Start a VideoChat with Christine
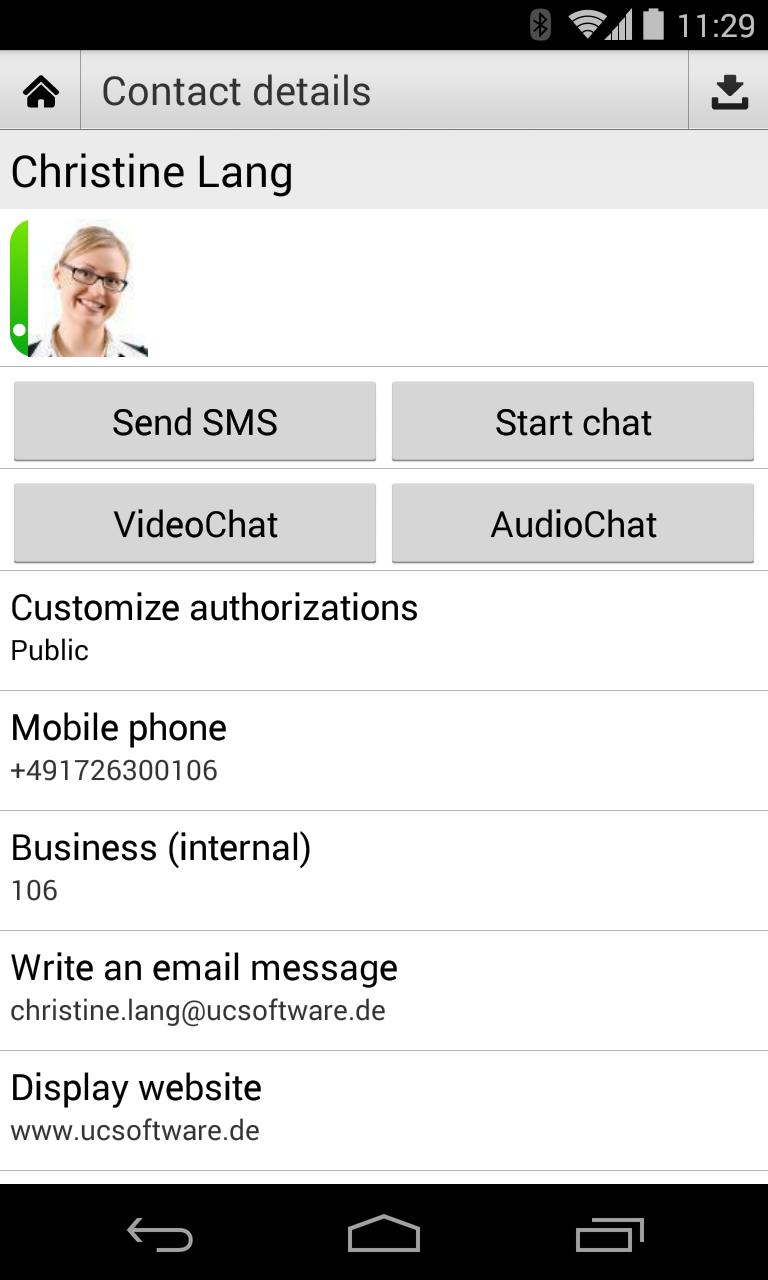Viewport: 768px width, 1280px height. pos(194,523)
